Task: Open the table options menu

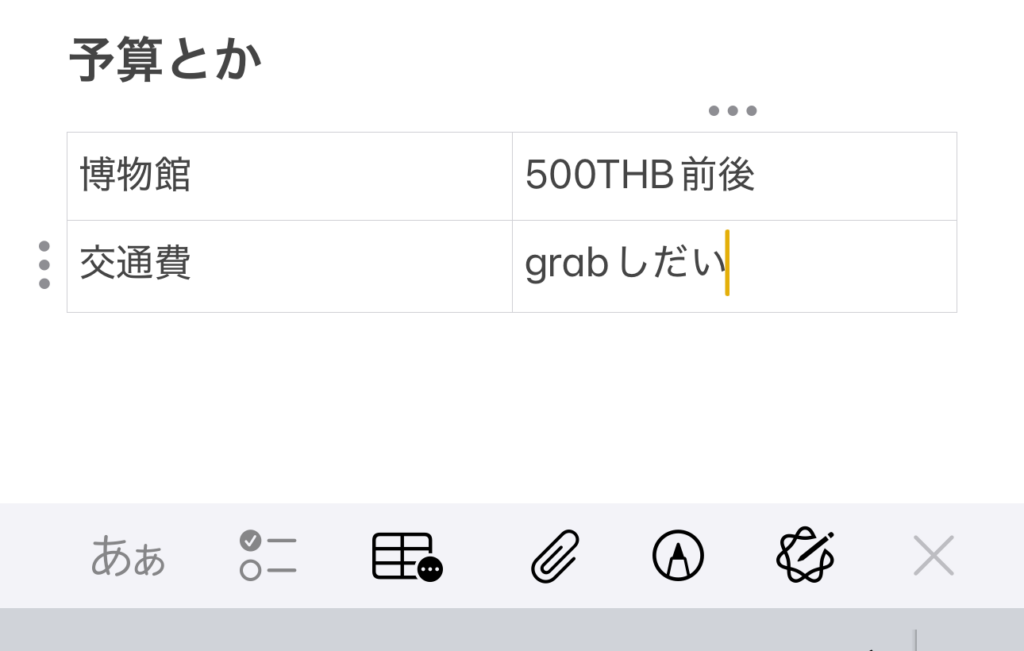Action: [x=406, y=556]
